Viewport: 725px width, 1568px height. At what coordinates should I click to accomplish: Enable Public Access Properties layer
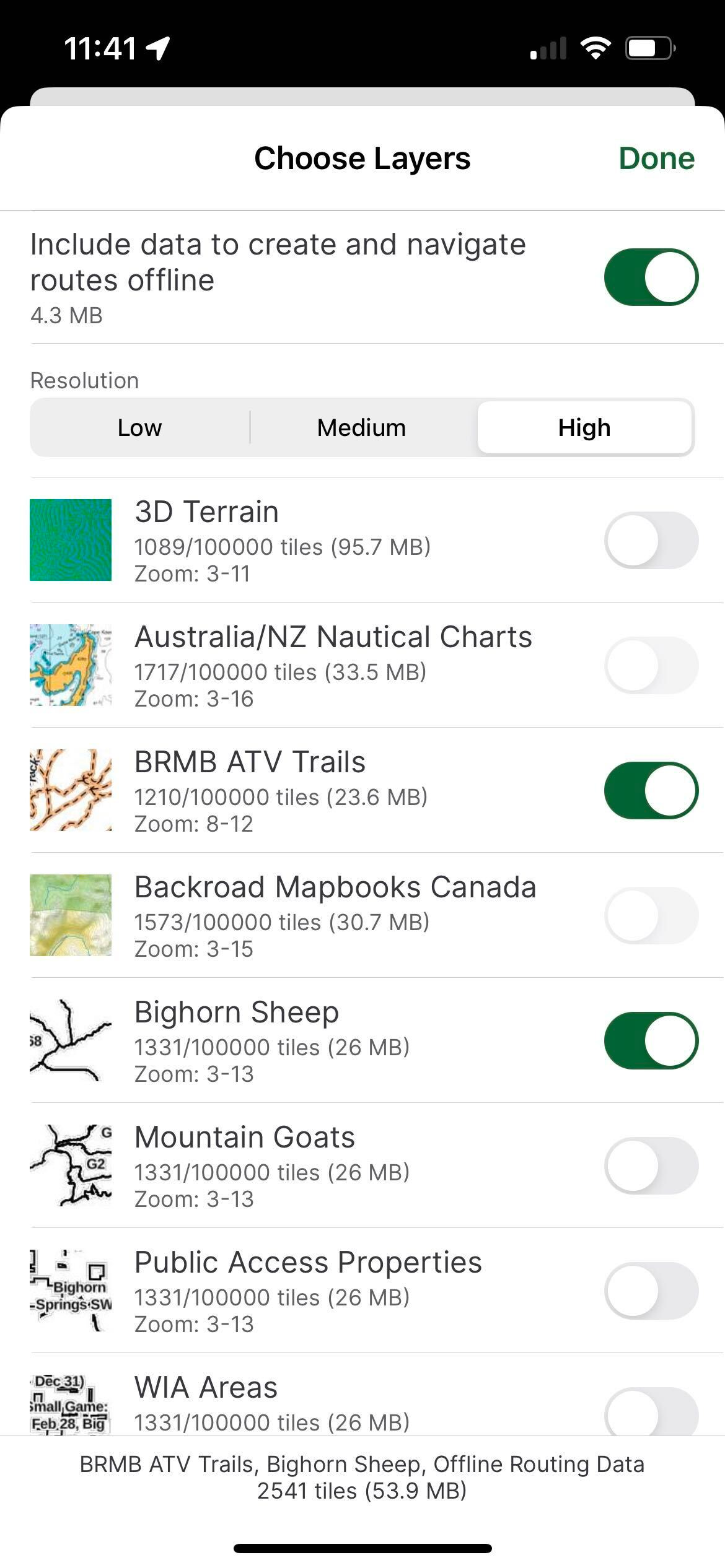point(651,1291)
